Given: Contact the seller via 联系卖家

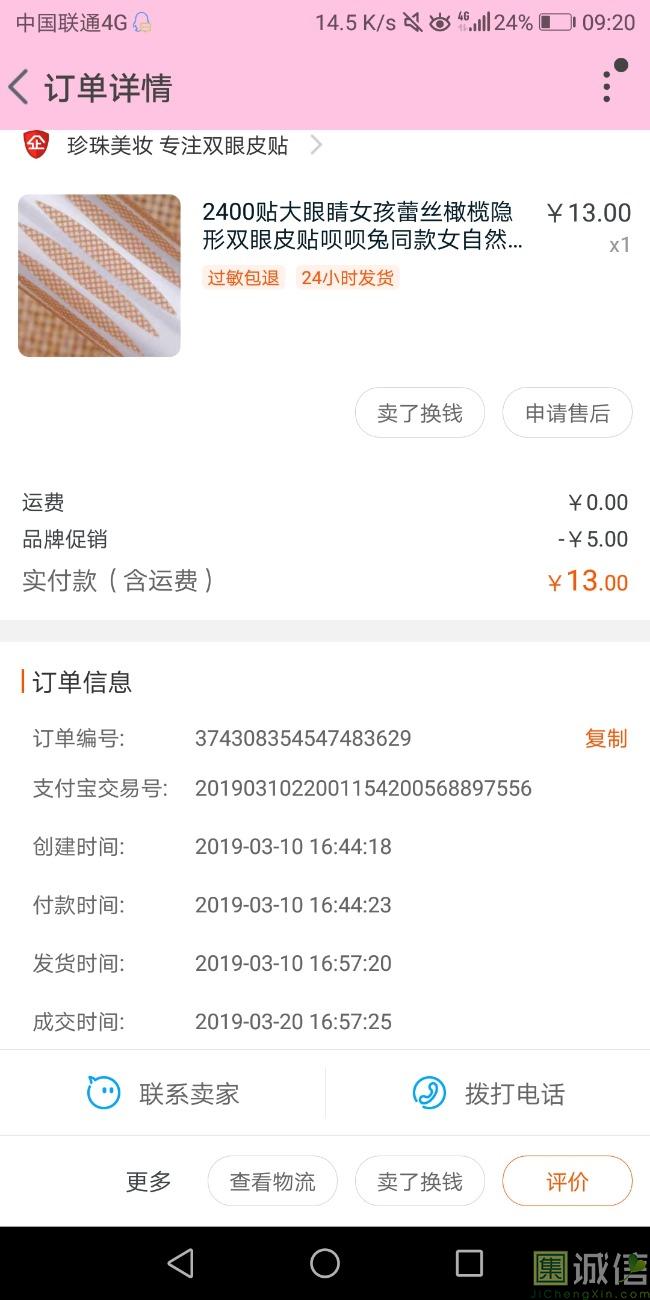Looking at the screenshot, I should [163, 1093].
